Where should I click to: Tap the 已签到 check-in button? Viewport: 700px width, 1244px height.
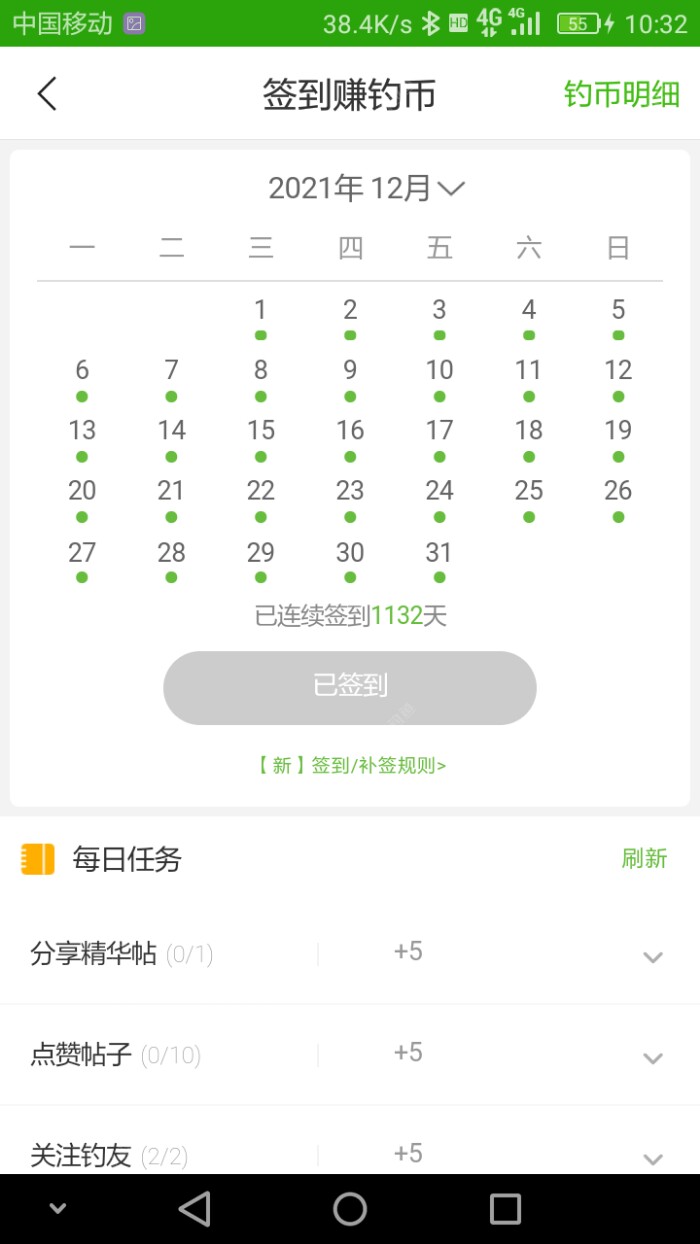click(x=350, y=687)
